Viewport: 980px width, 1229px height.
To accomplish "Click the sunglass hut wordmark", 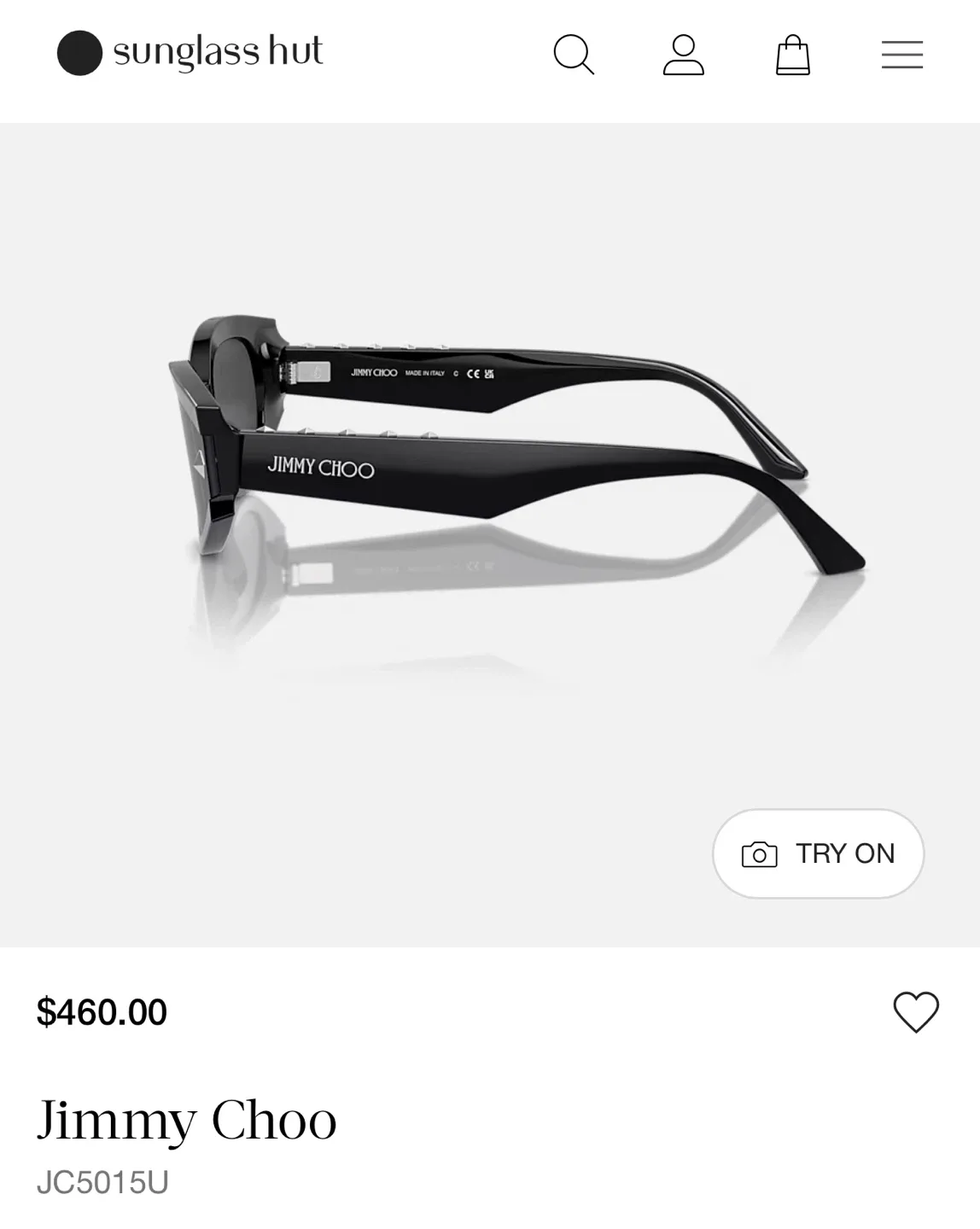I will (219, 52).
